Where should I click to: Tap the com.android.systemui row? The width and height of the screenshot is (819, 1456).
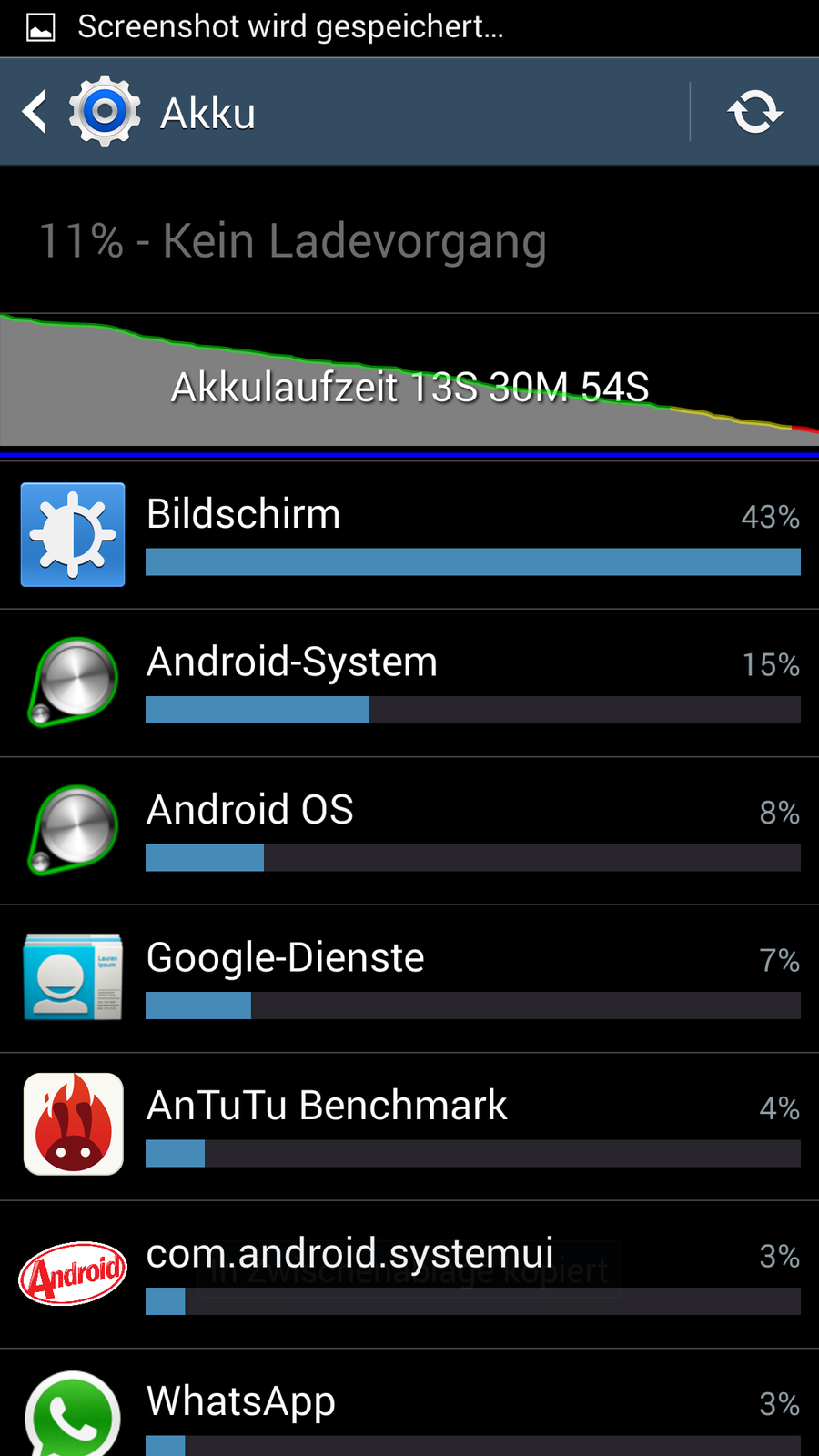[409, 1274]
